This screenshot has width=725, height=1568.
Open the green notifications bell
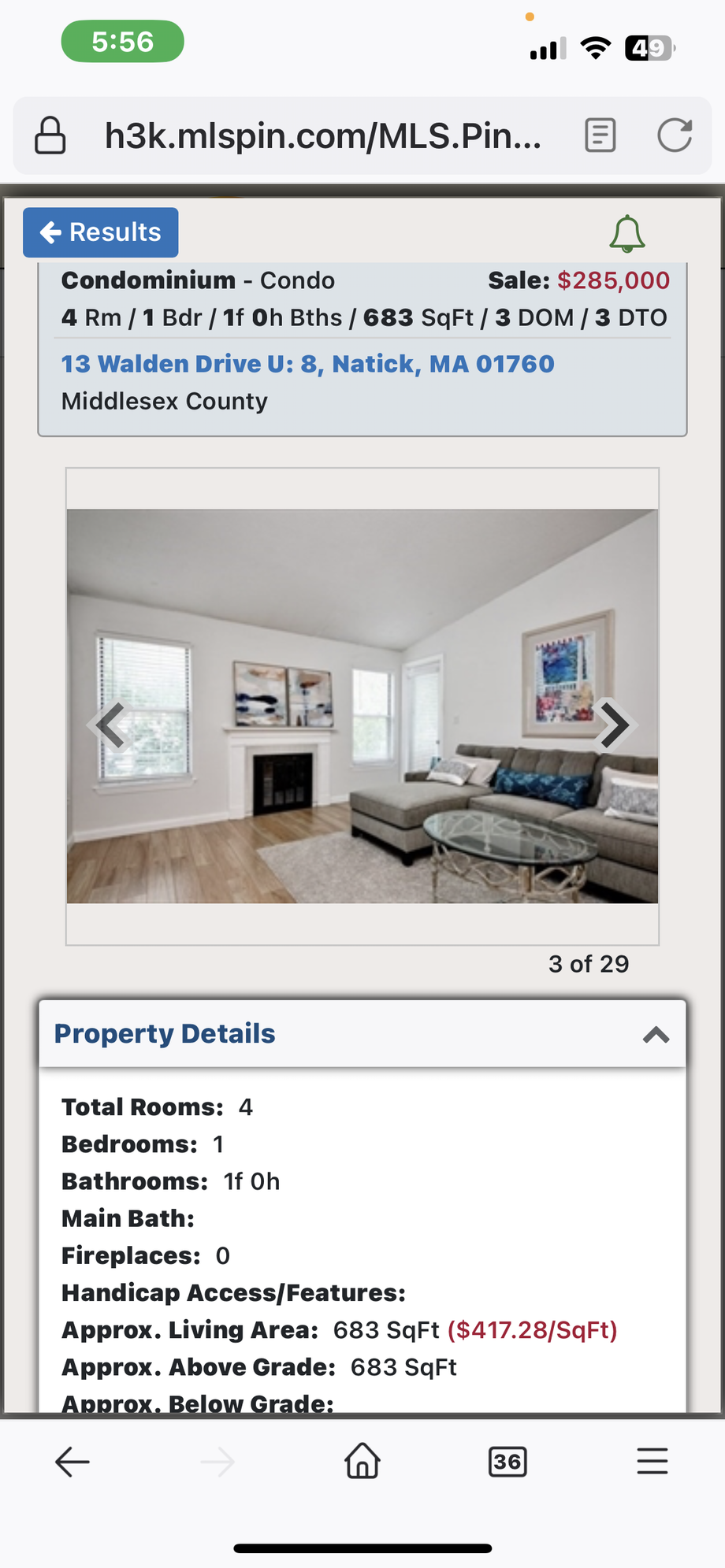pos(627,234)
